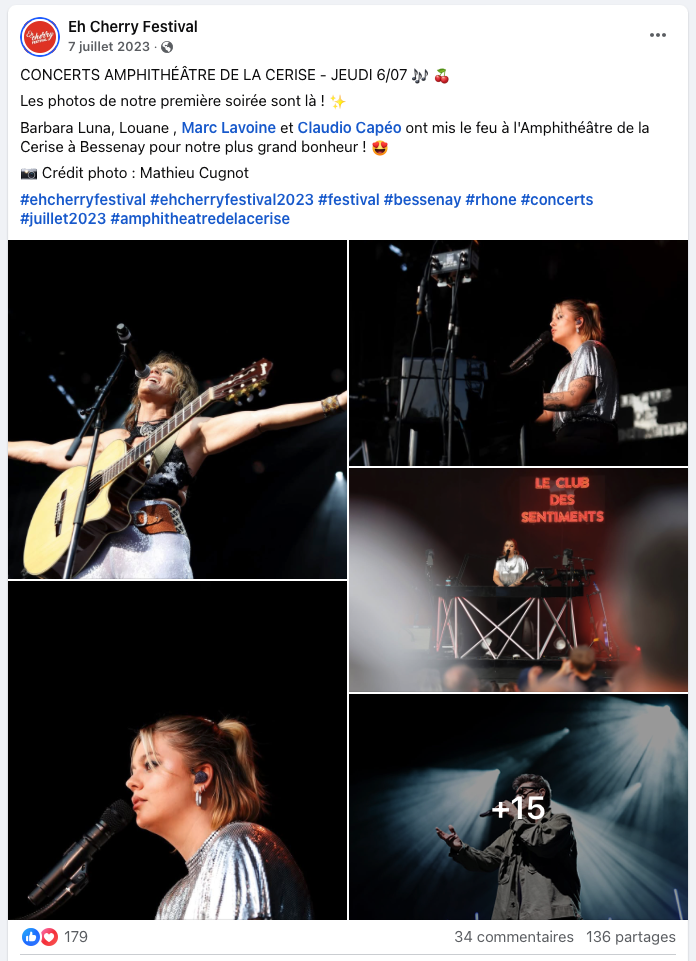Open the #amphitheatredelacerise hashtag

point(200,219)
